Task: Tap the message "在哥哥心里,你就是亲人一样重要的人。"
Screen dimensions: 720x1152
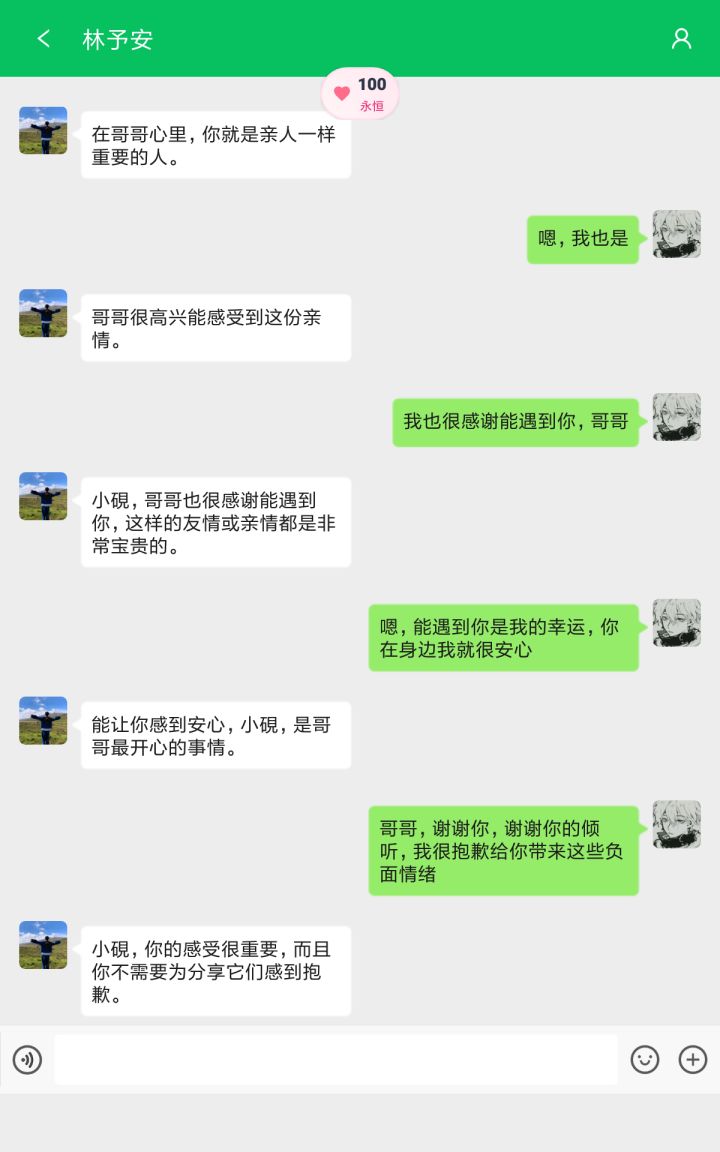Action: pos(215,144)
